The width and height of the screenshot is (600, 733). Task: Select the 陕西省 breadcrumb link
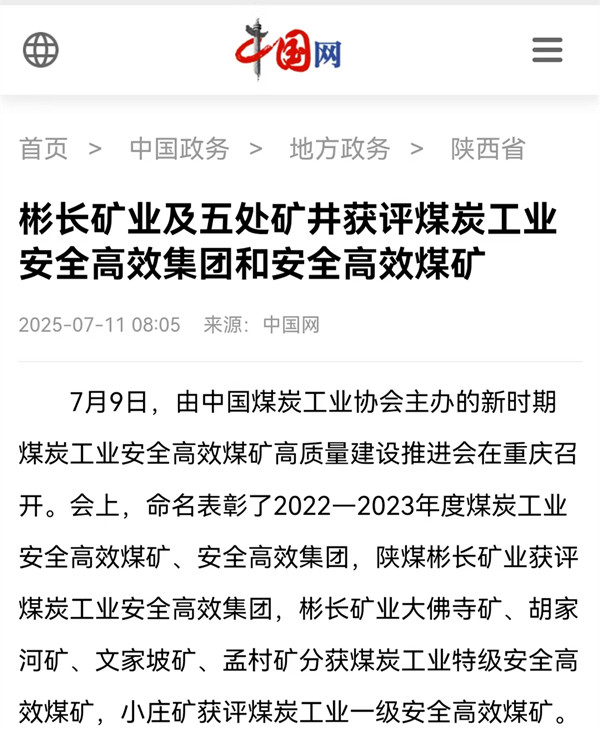coord(487,149)
